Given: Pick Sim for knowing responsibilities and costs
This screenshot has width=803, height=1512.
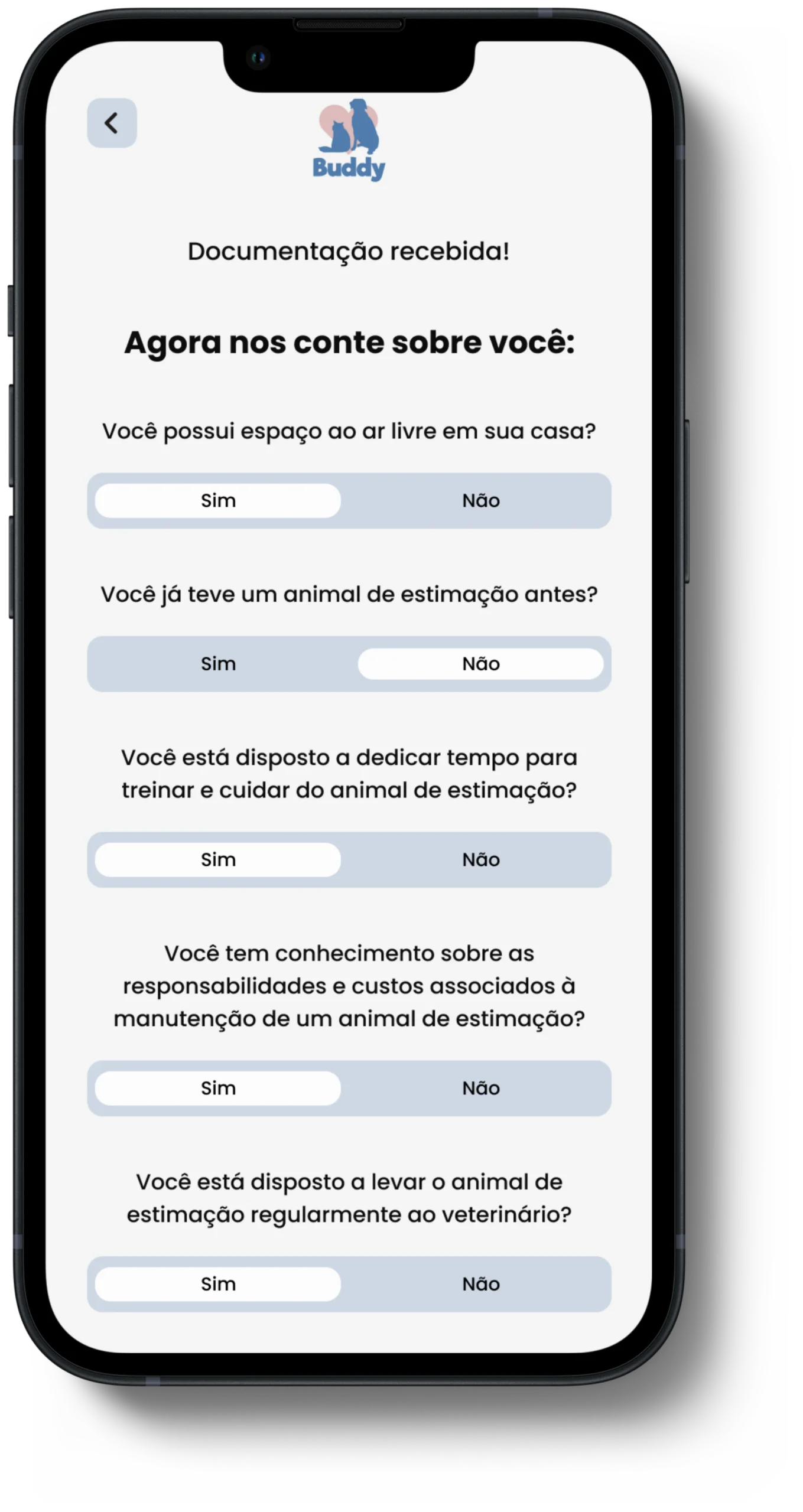Looking at the screenshot, I should (x=218, y=1089).
